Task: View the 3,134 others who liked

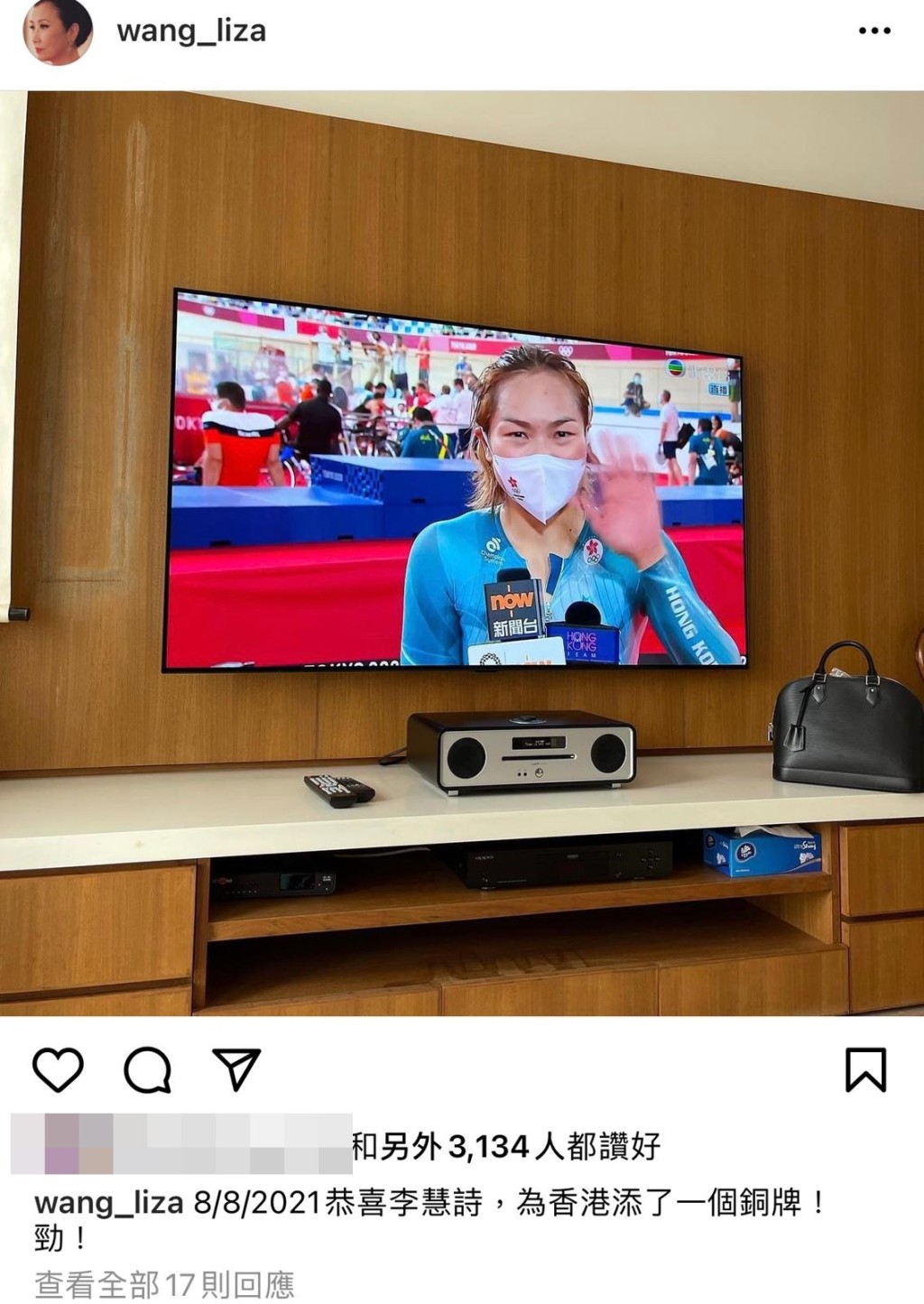Action: (505, 1147)
